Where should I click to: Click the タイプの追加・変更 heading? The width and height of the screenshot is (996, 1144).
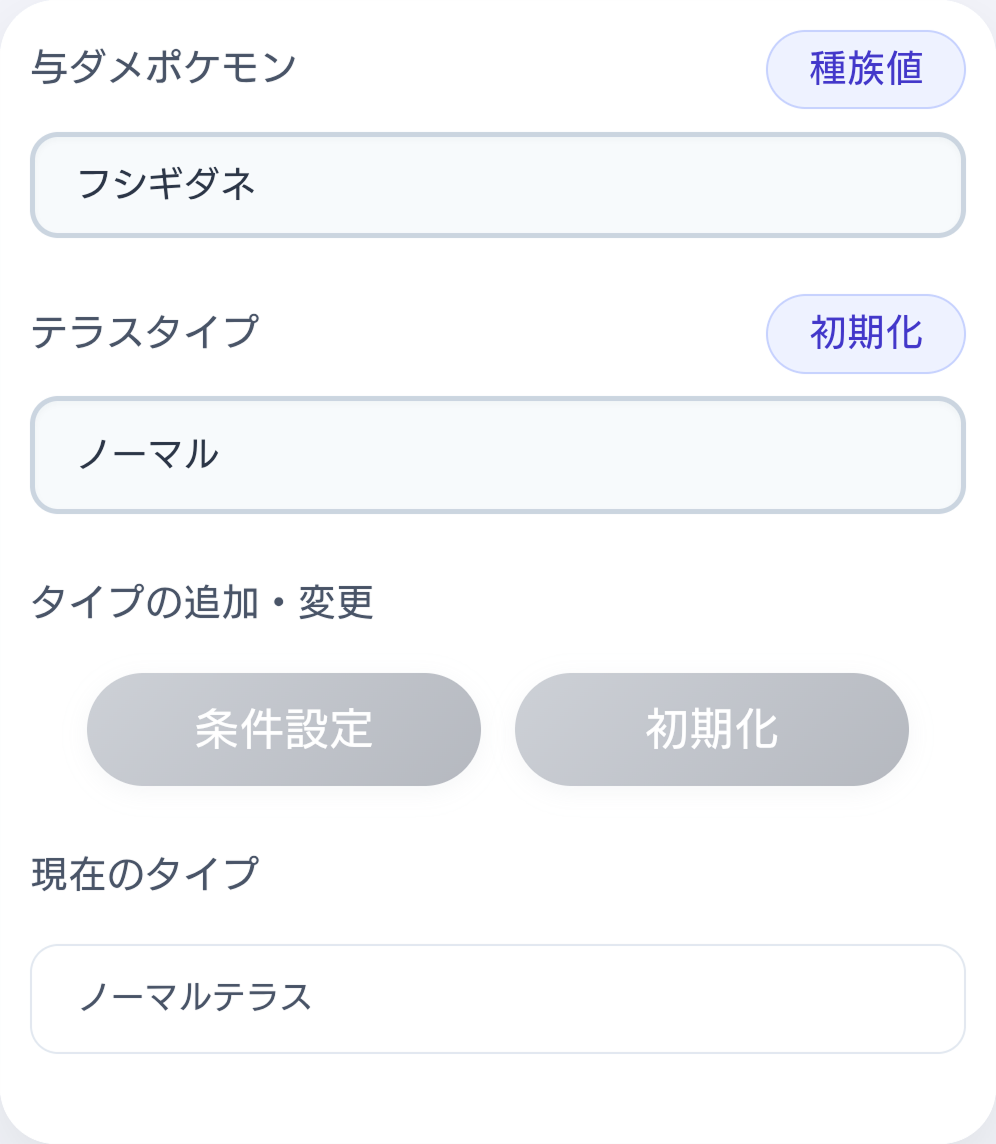(x=203, y=603)
